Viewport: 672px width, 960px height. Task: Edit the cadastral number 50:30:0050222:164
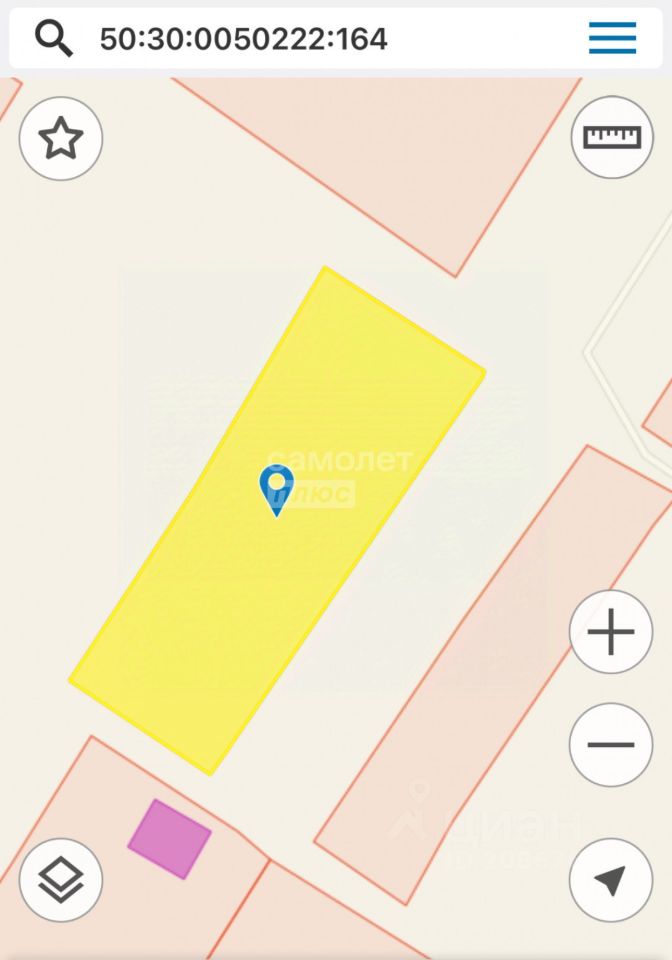tap(243, 39)
